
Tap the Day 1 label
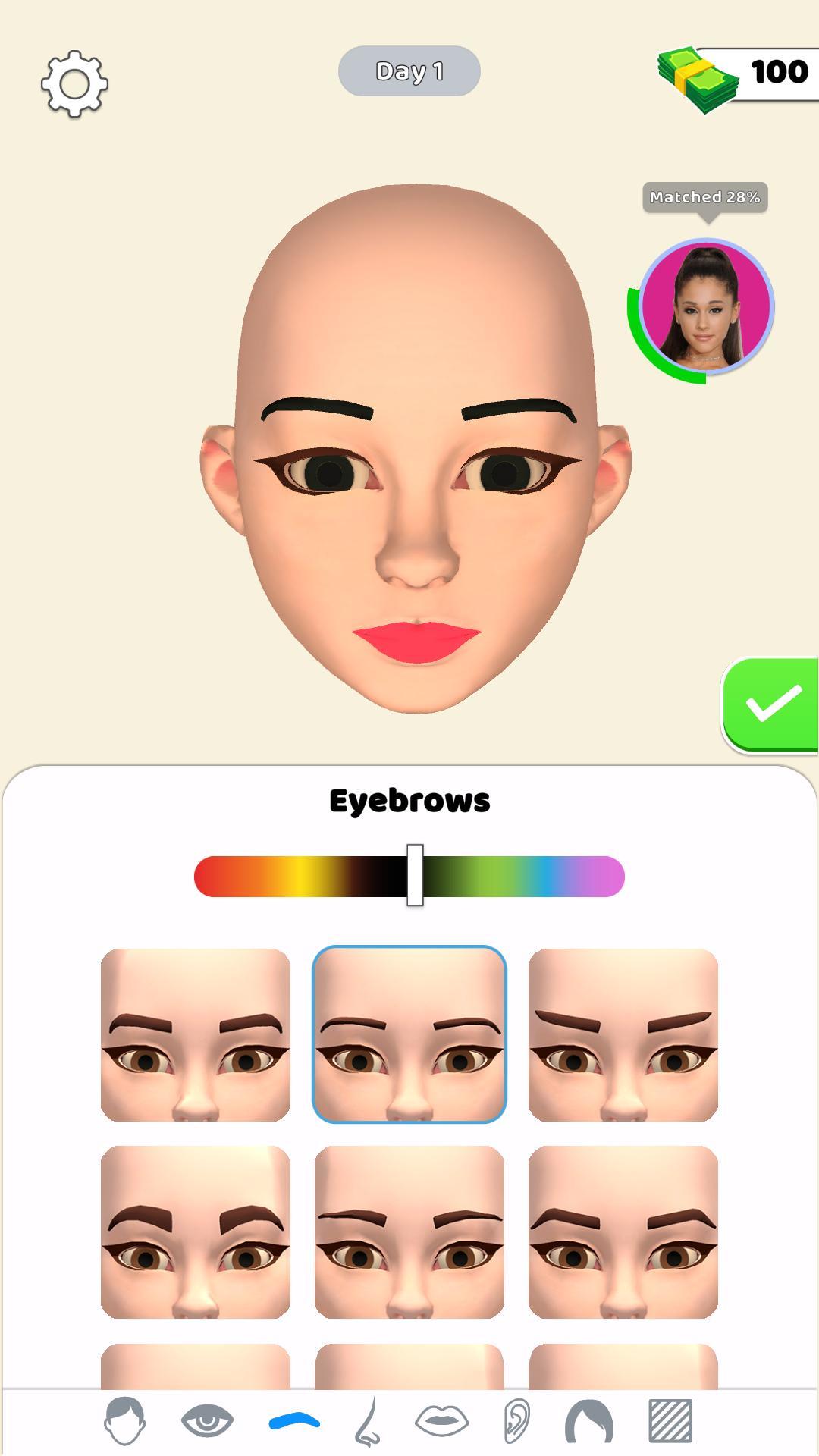(x=409, y=71)
